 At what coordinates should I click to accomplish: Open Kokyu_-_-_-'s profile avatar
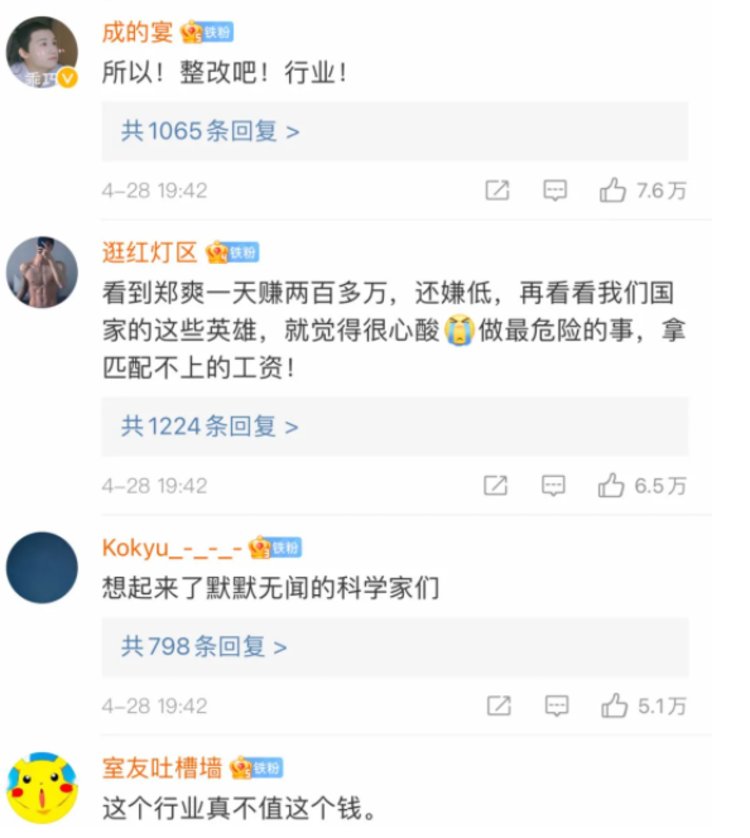(42, 567)
